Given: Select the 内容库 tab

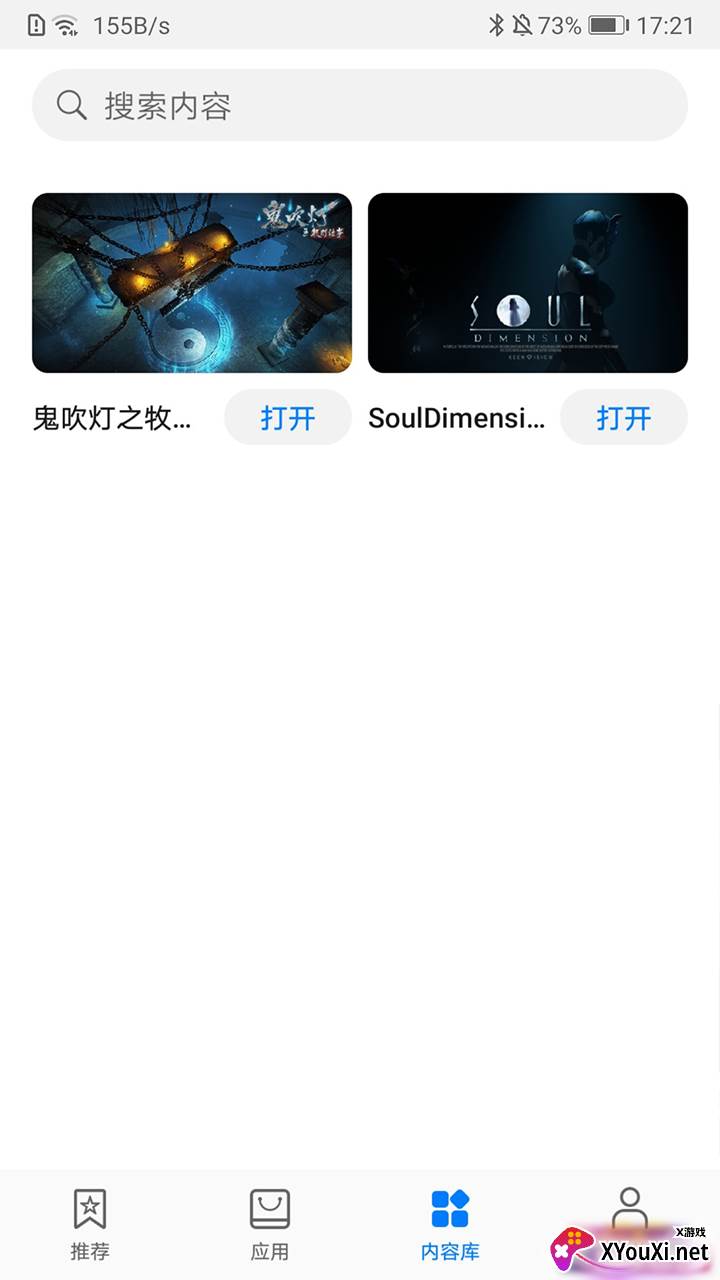Looking at the screenshot, I should [x=450, y=1224].
